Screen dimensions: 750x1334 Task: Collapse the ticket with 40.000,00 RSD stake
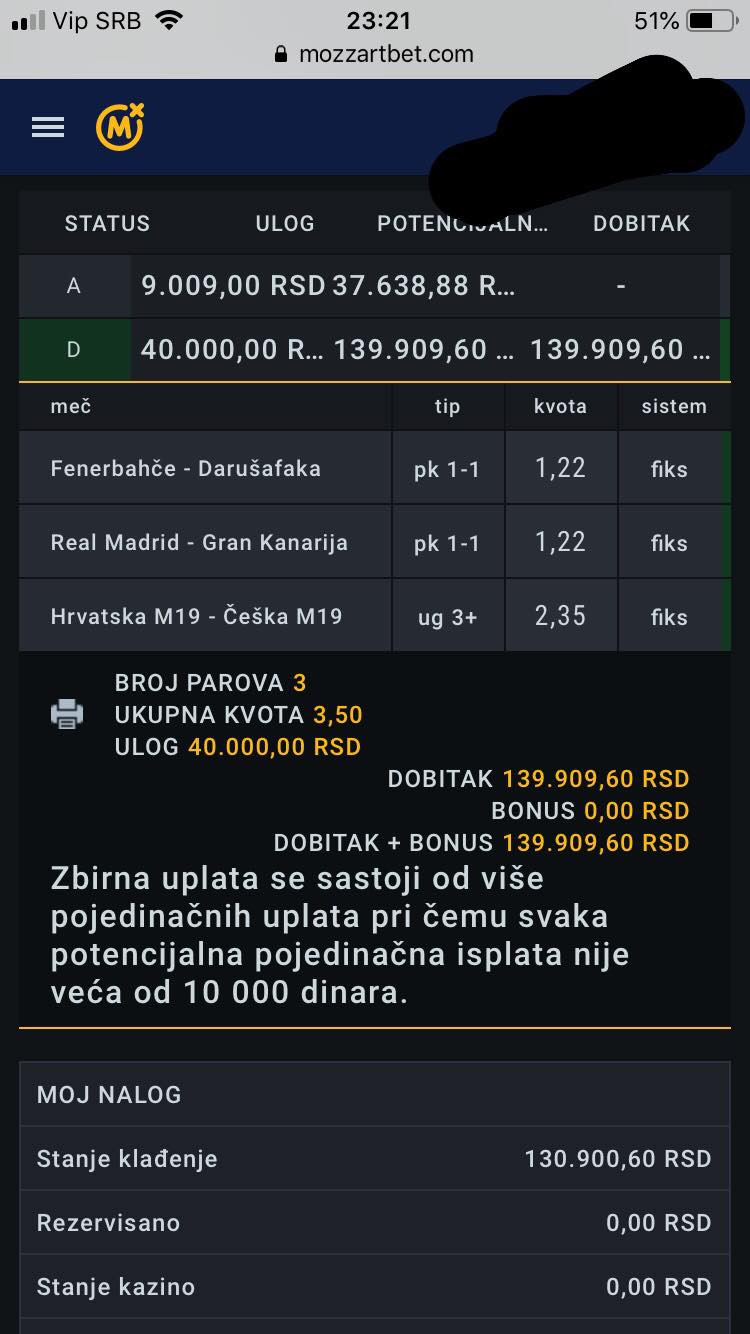click(375, 349)
